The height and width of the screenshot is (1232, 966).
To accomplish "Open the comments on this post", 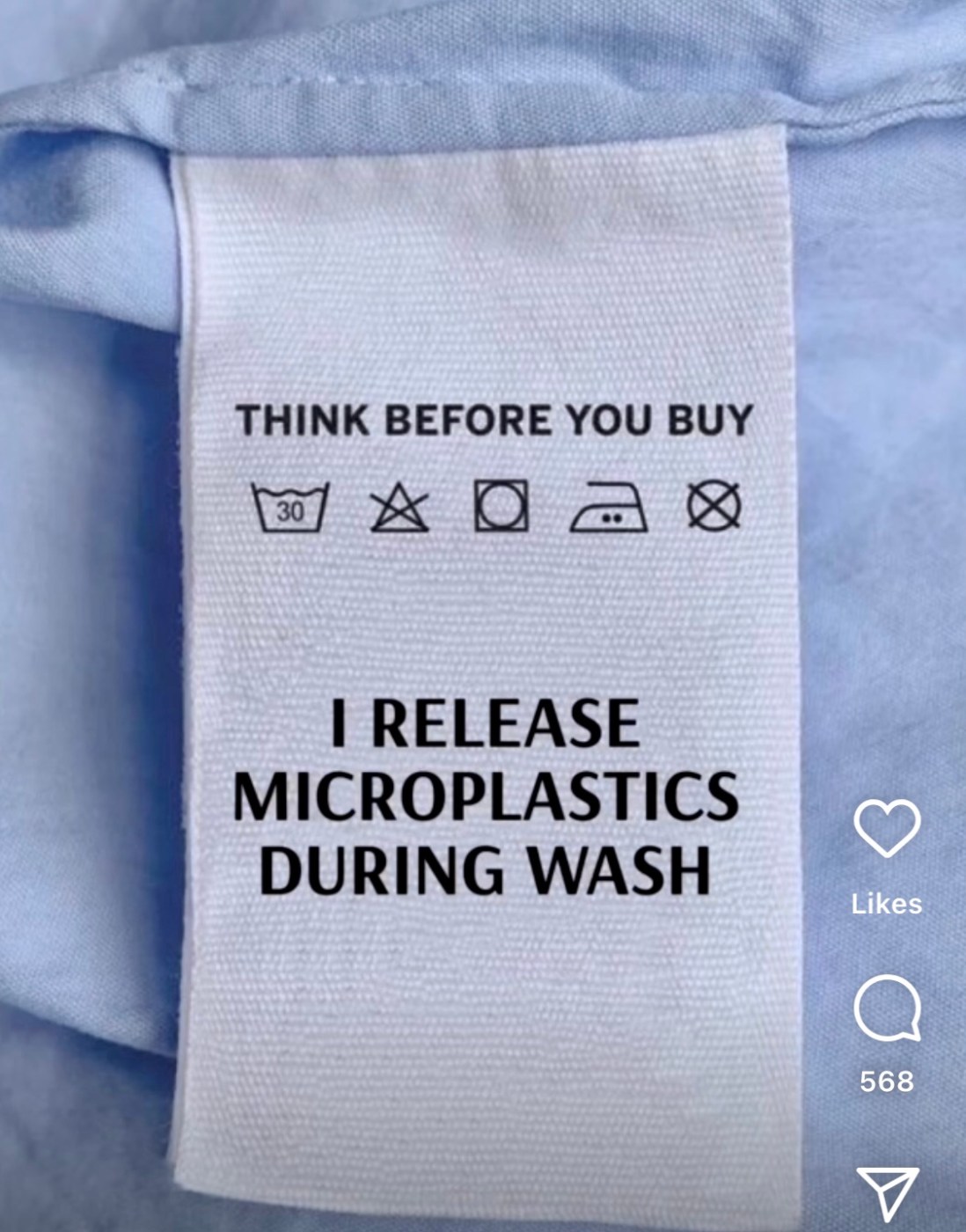I will click(887, 1008).
